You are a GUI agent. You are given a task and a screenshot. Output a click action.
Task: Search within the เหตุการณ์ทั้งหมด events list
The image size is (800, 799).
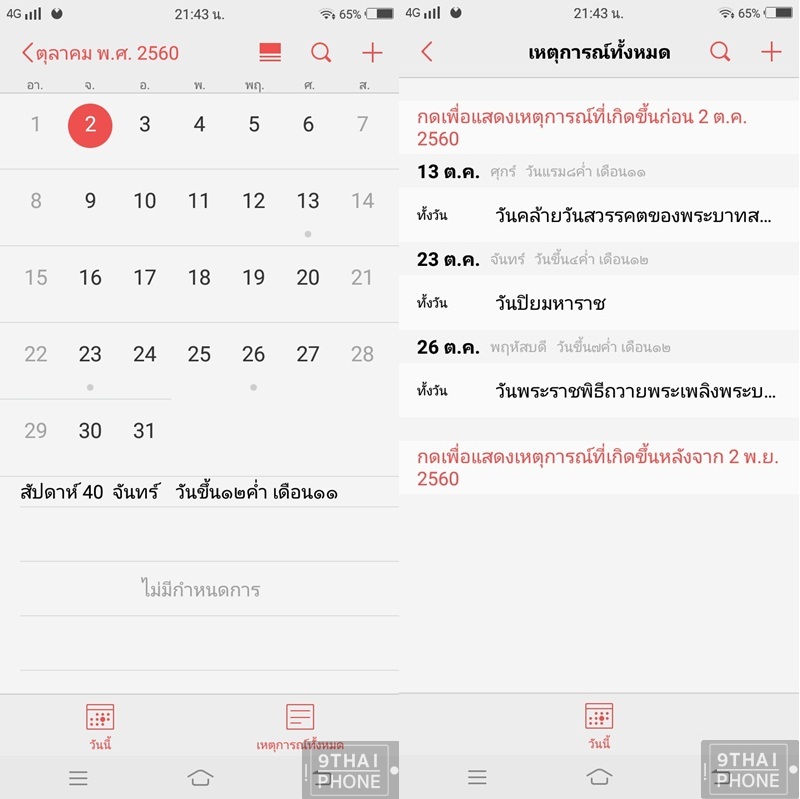720,52
